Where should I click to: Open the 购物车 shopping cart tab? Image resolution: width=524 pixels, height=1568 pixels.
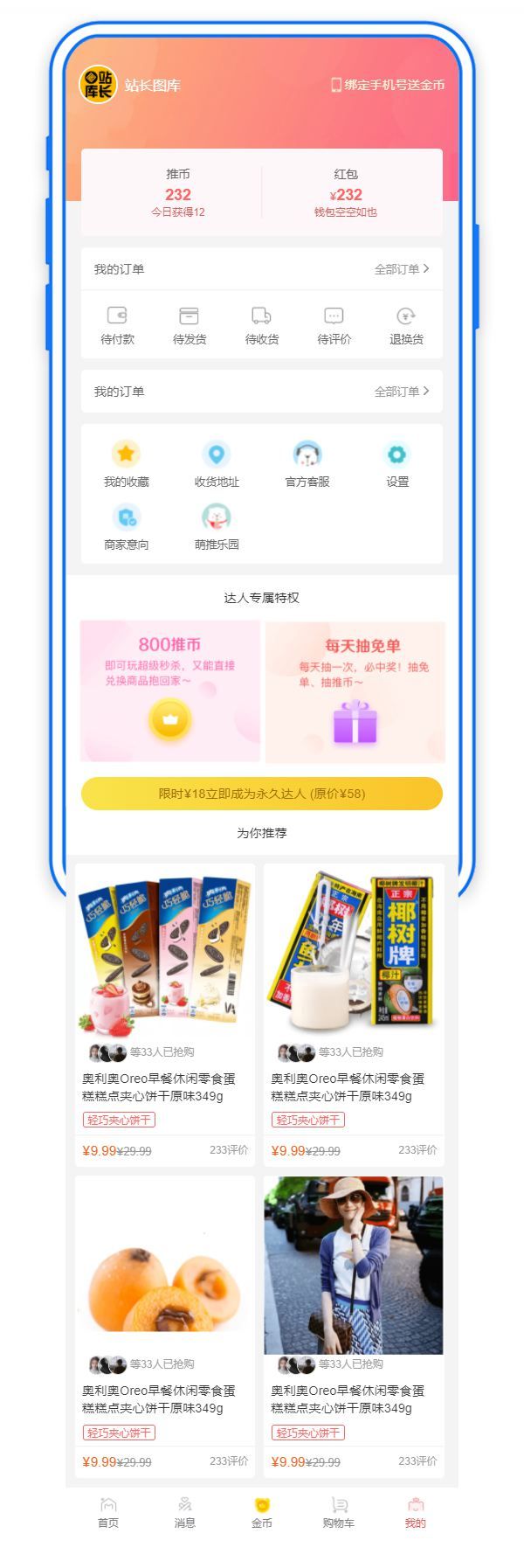(x=339, y=1511)
